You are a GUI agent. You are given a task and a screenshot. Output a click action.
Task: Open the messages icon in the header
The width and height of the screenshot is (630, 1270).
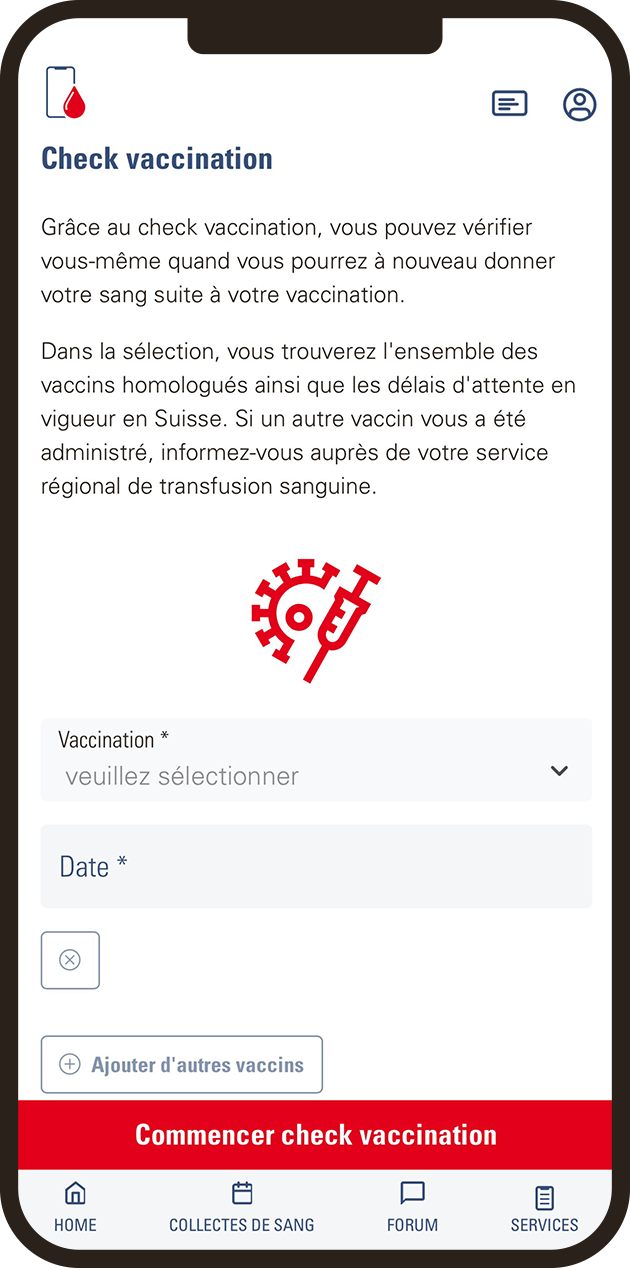pos(509,103)
